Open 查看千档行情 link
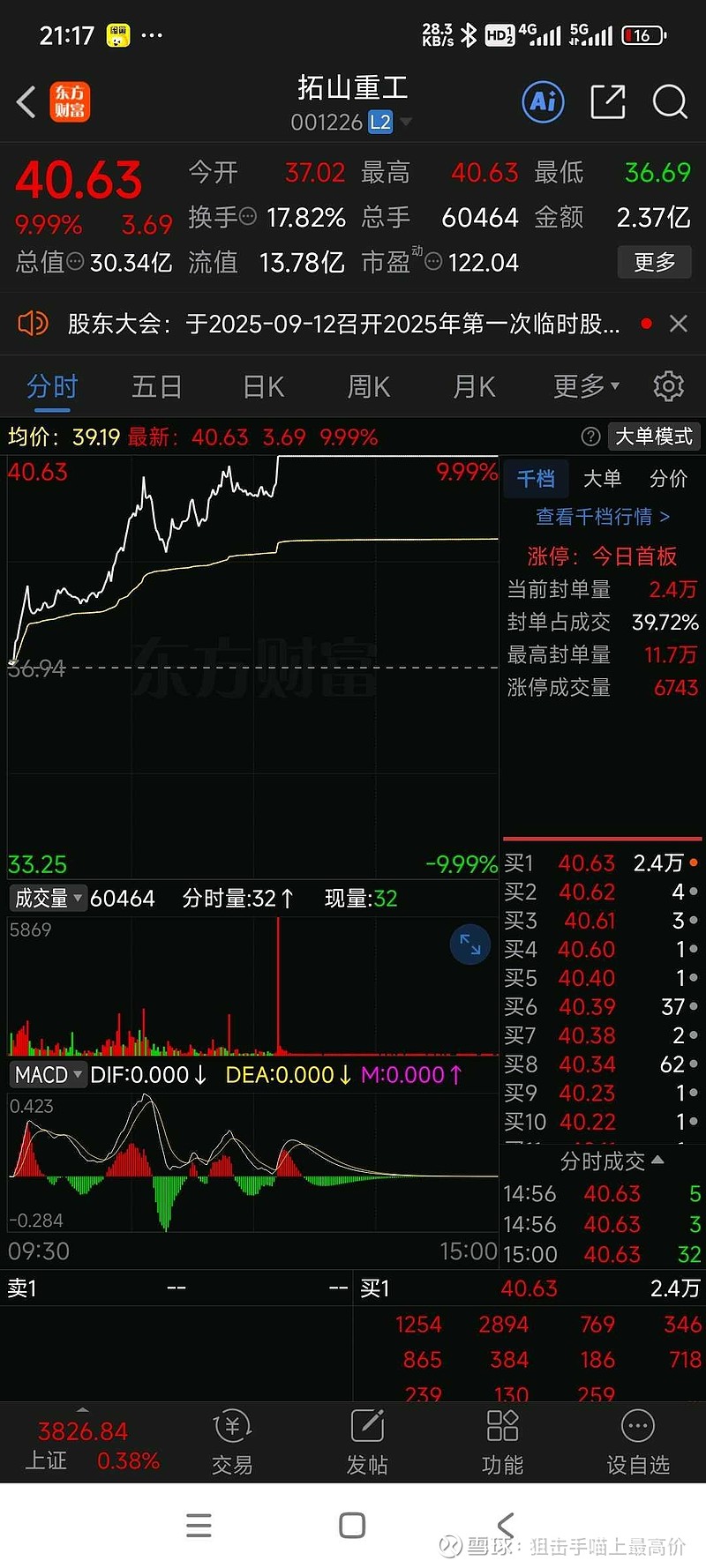 pos(603,517)
